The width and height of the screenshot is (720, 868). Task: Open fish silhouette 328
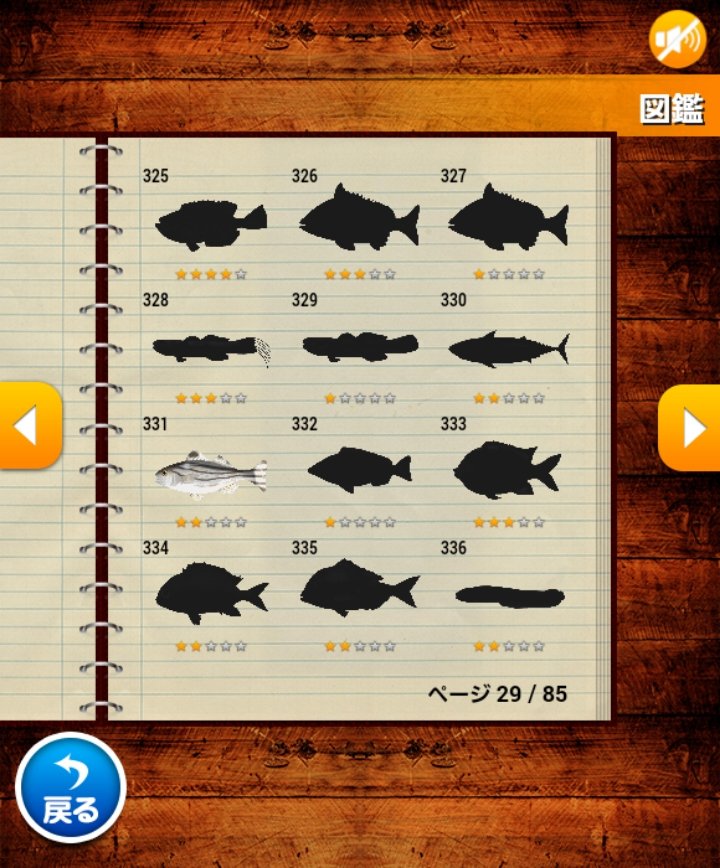tap(211, 349)
